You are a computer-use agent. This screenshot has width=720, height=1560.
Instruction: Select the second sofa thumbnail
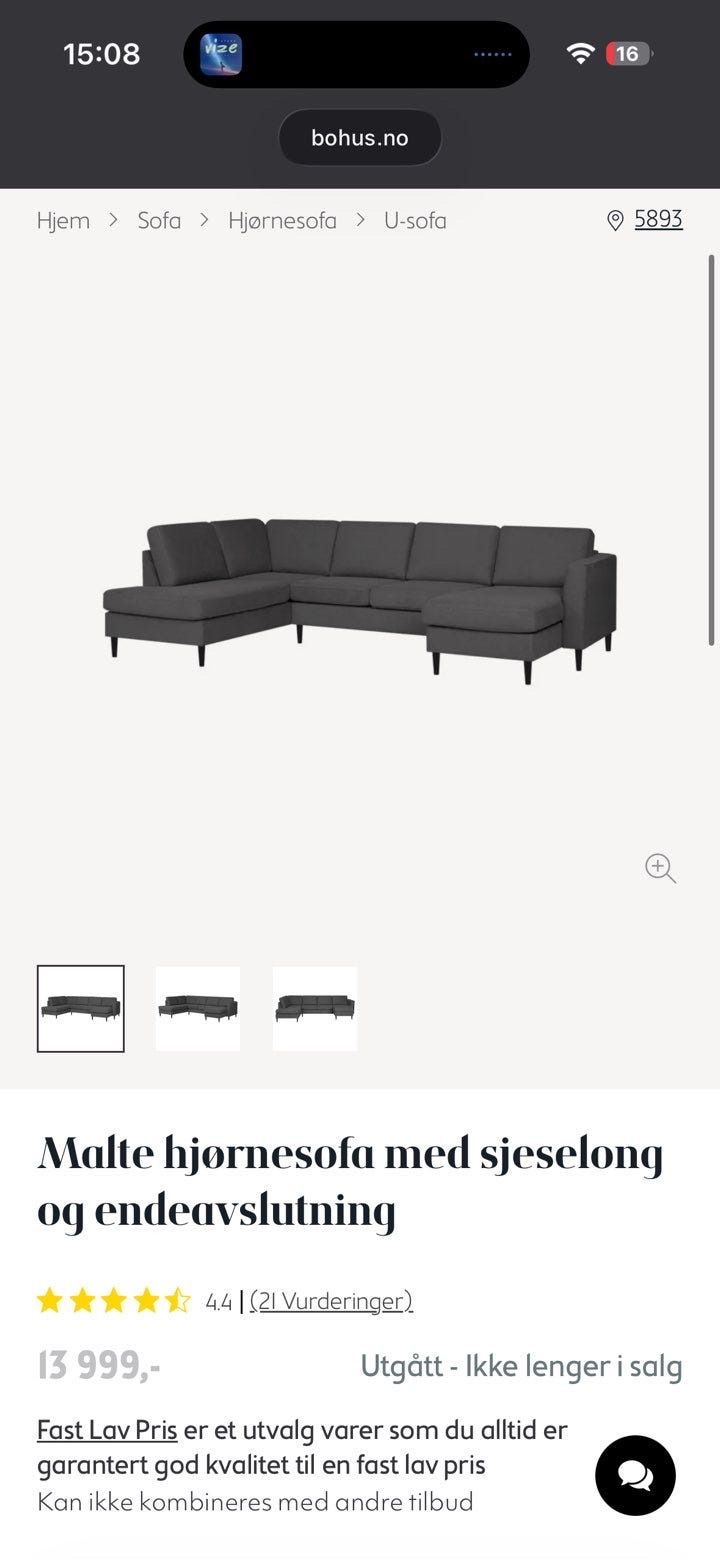[198, 1008]
